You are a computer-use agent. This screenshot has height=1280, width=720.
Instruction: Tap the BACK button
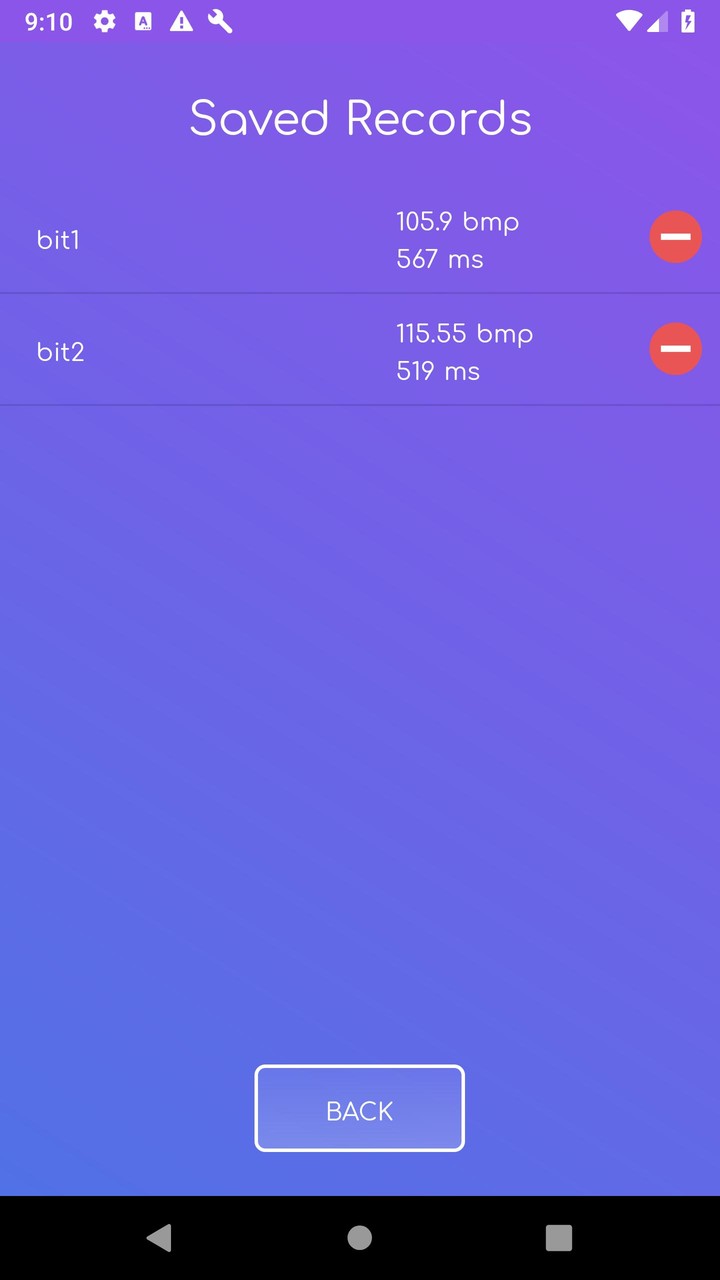(x=360, y=1109)
